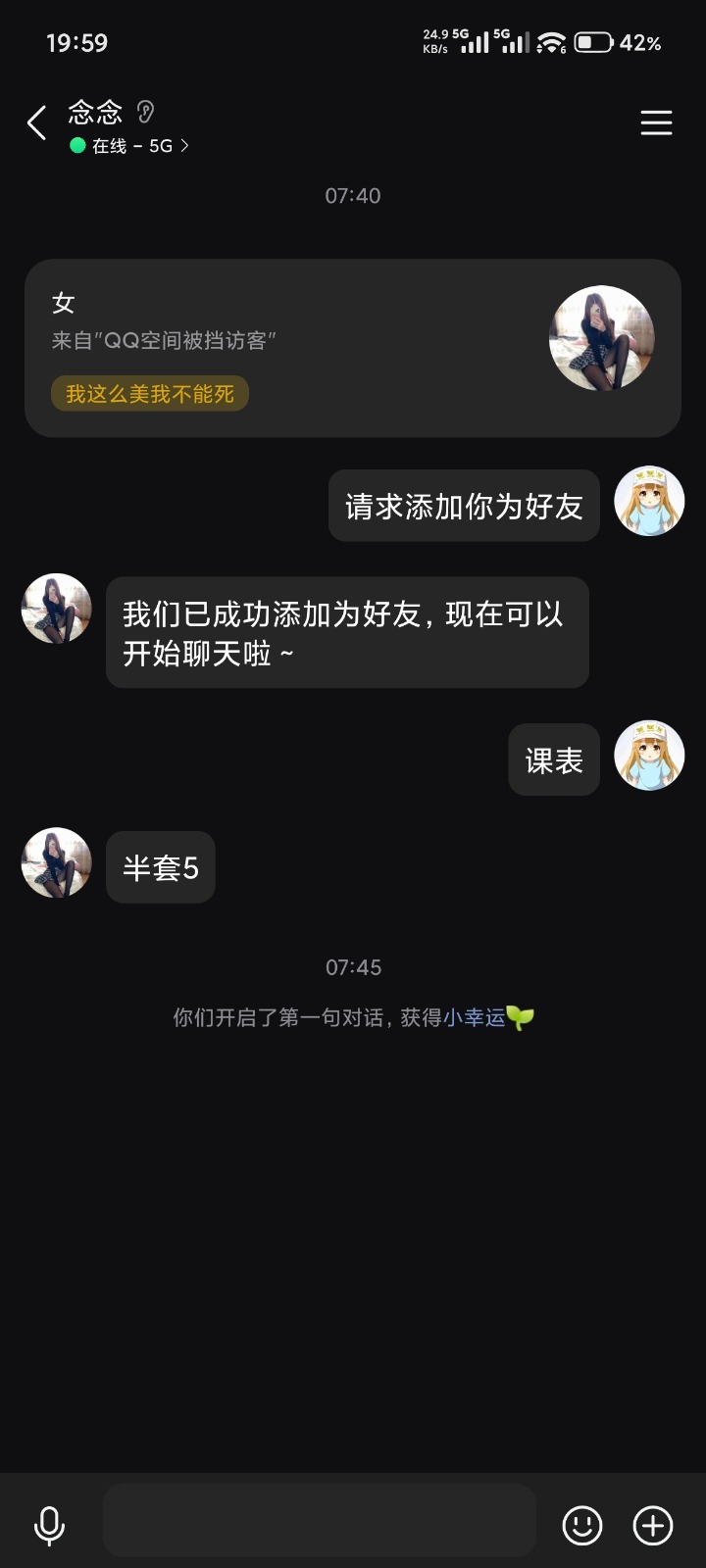Tap your own white-hat avatar next to 课表
Screen dimensions: 706x1568
tap(648, 756)
